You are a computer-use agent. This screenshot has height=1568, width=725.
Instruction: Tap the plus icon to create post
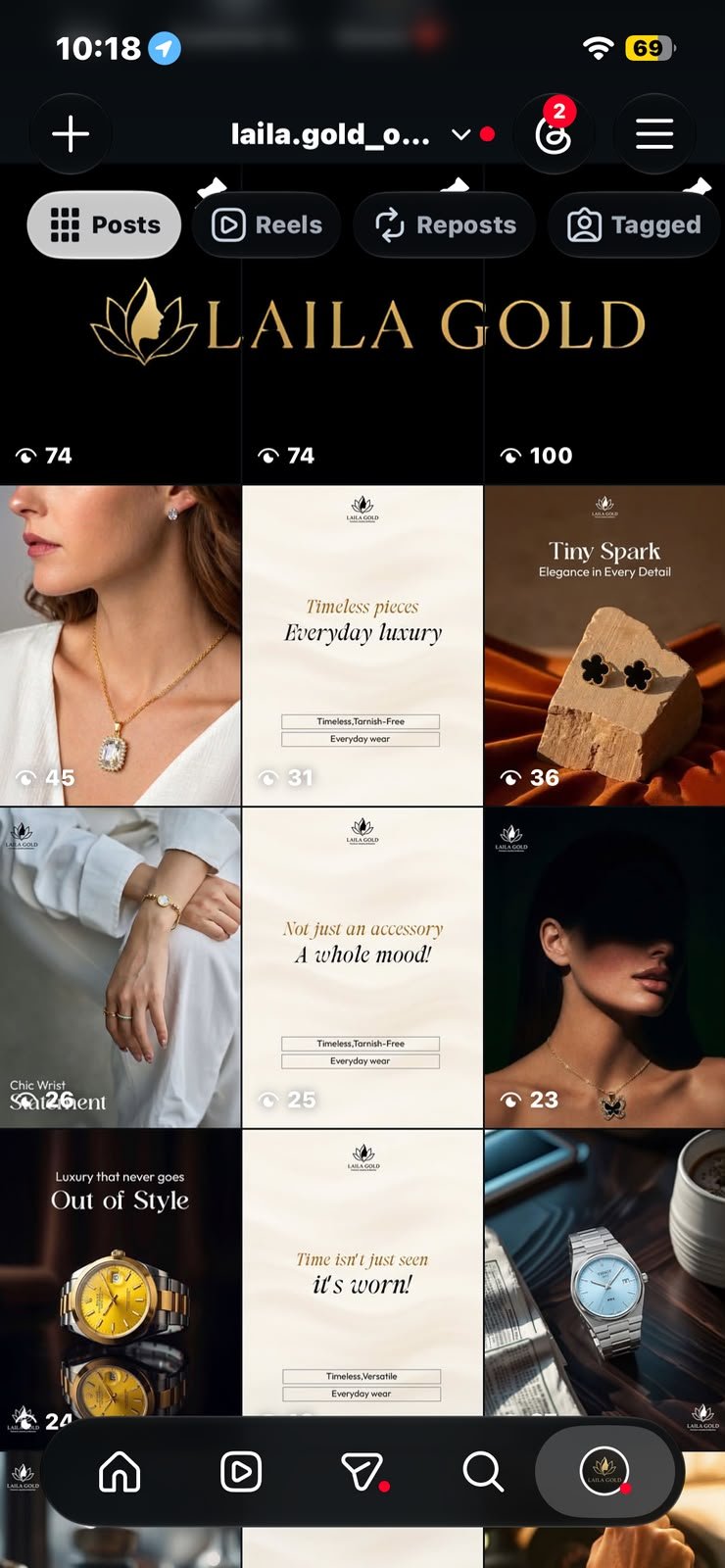[x=71, y=134]
